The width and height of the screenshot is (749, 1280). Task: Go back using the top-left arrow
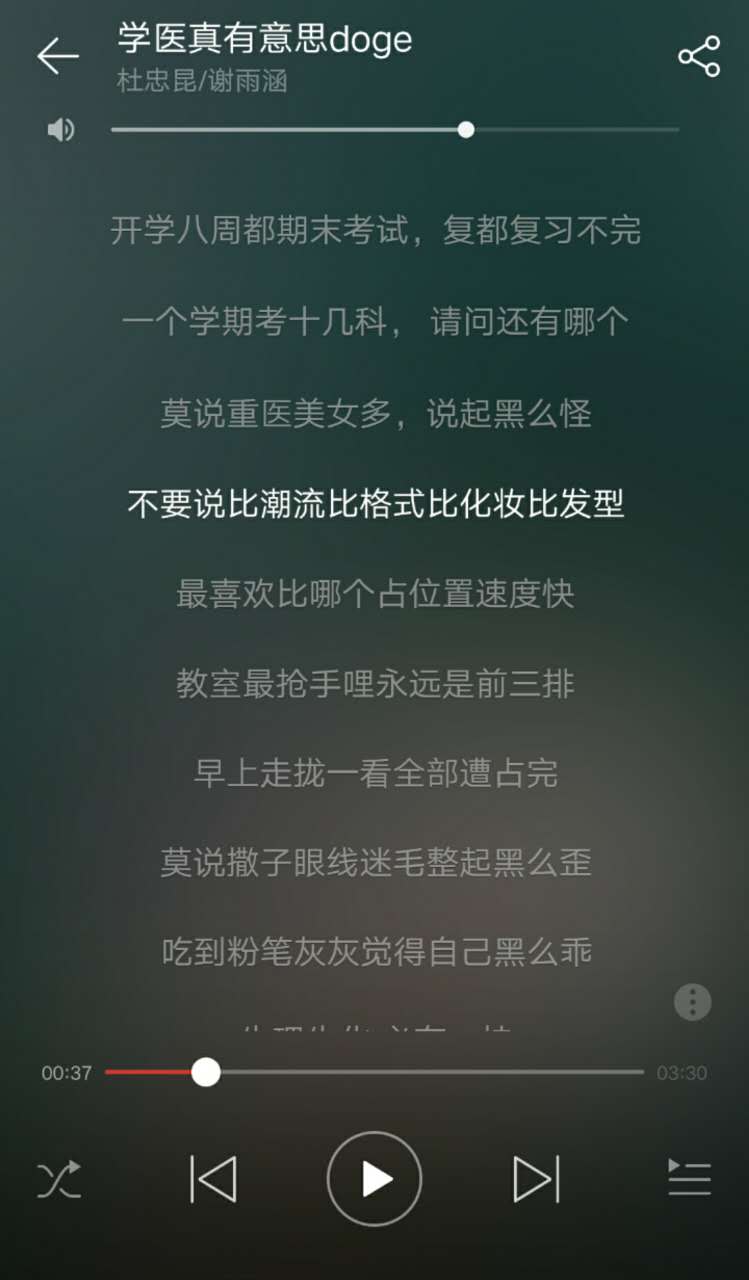point(57,56)
